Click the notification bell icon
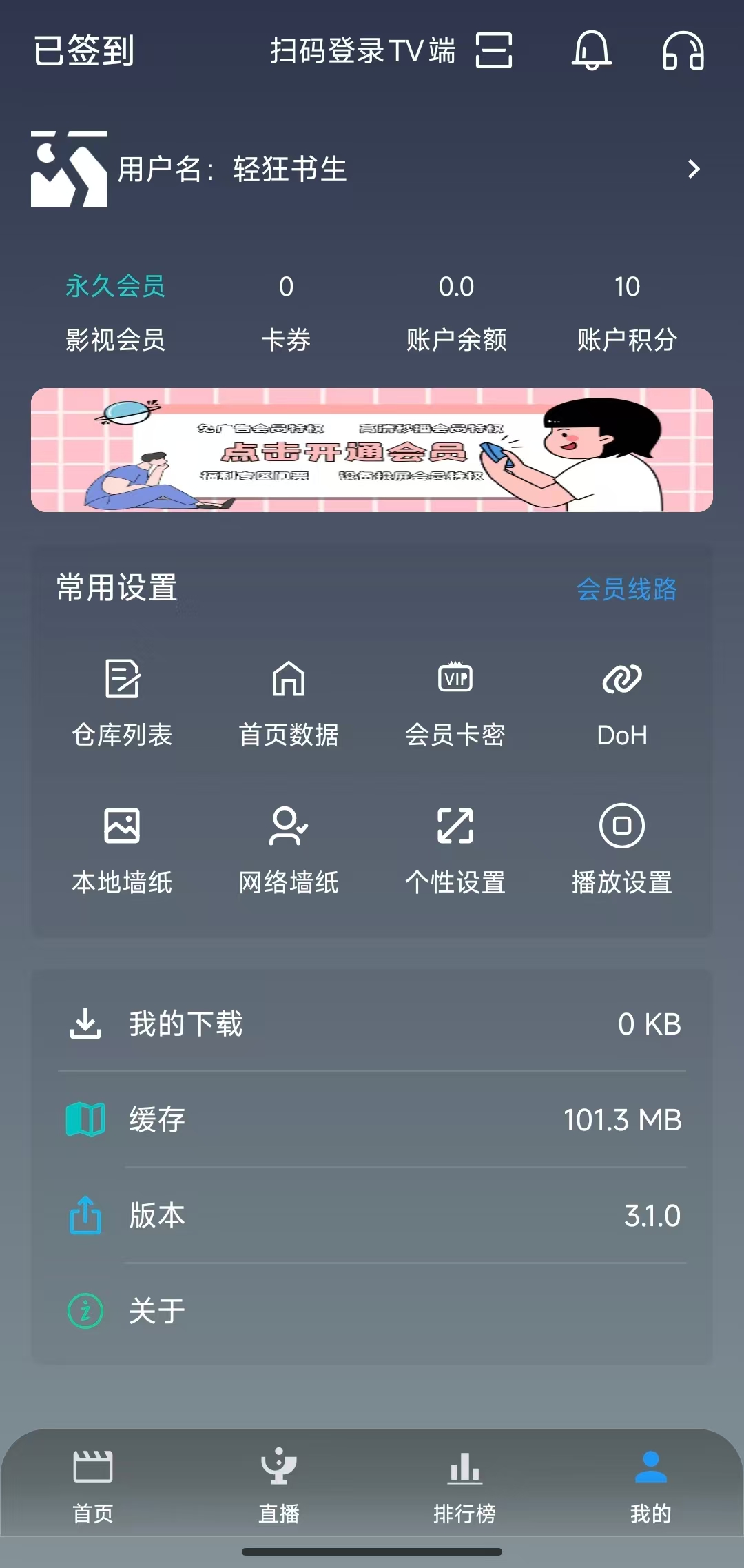The image size is (744, 1568). click(592, 52)
